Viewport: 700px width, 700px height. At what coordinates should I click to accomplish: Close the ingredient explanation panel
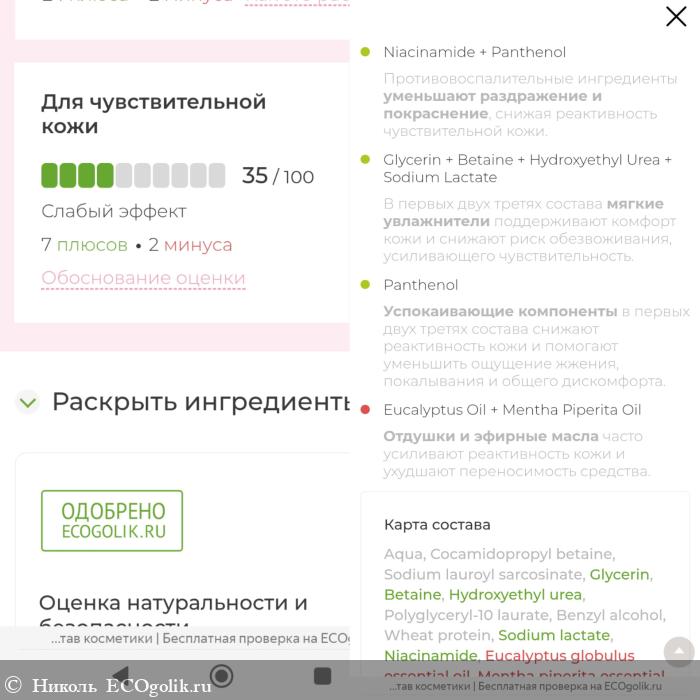click(x=676, y=16)
